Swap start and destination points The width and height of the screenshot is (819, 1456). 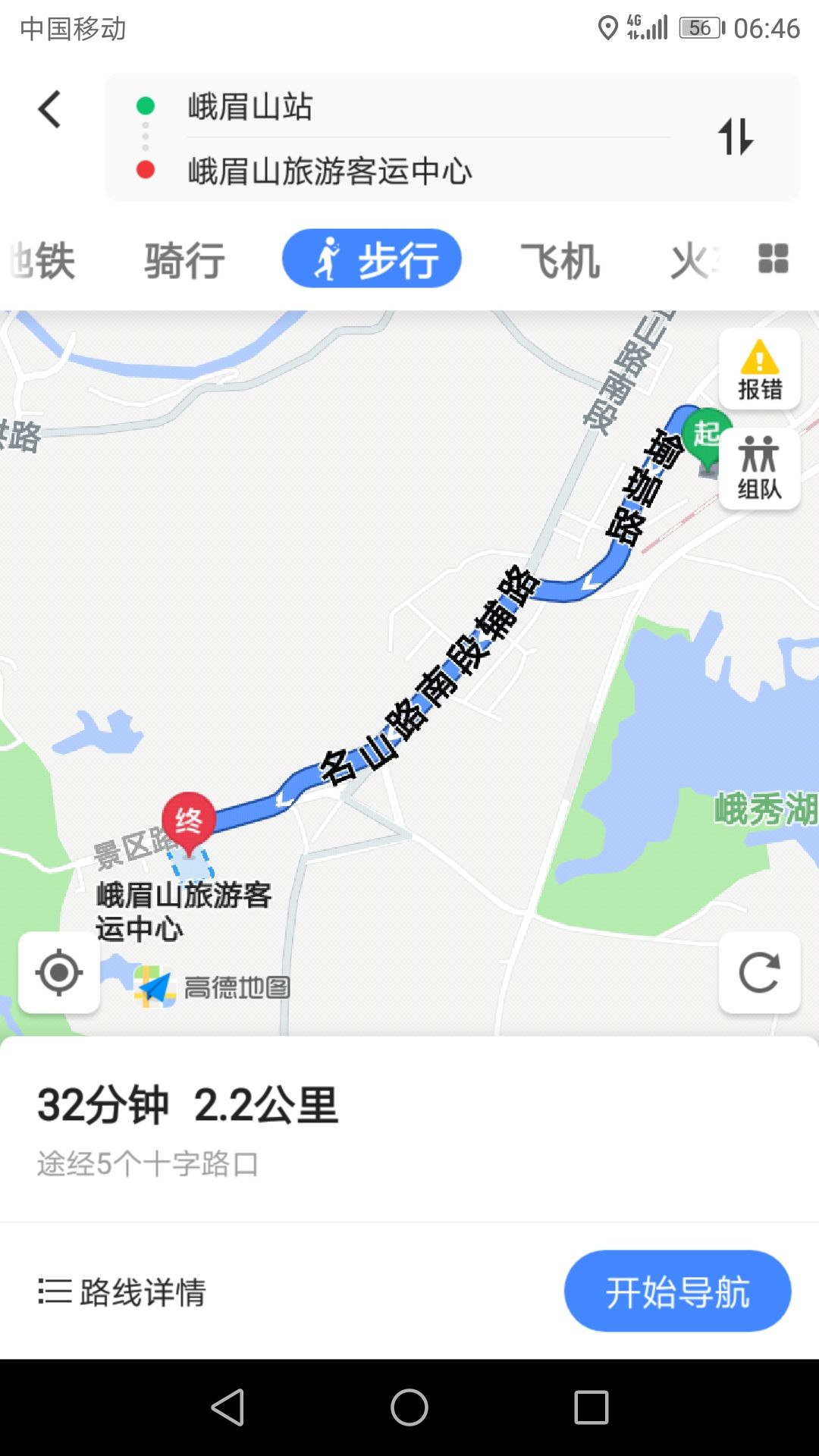point(735,136)
